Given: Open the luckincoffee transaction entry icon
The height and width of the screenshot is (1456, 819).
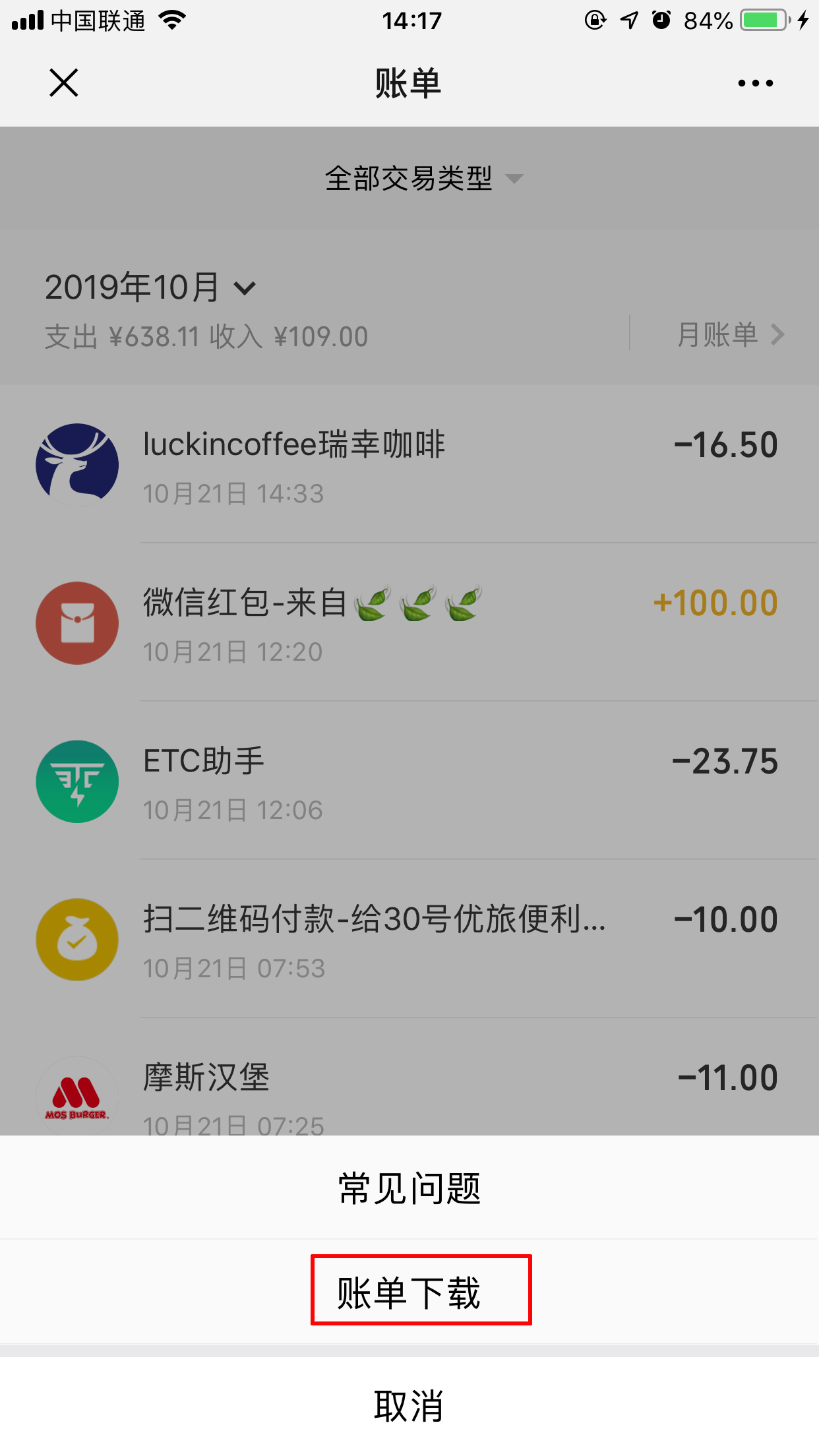Looking at the screenshot, I should tap(77, 464).
